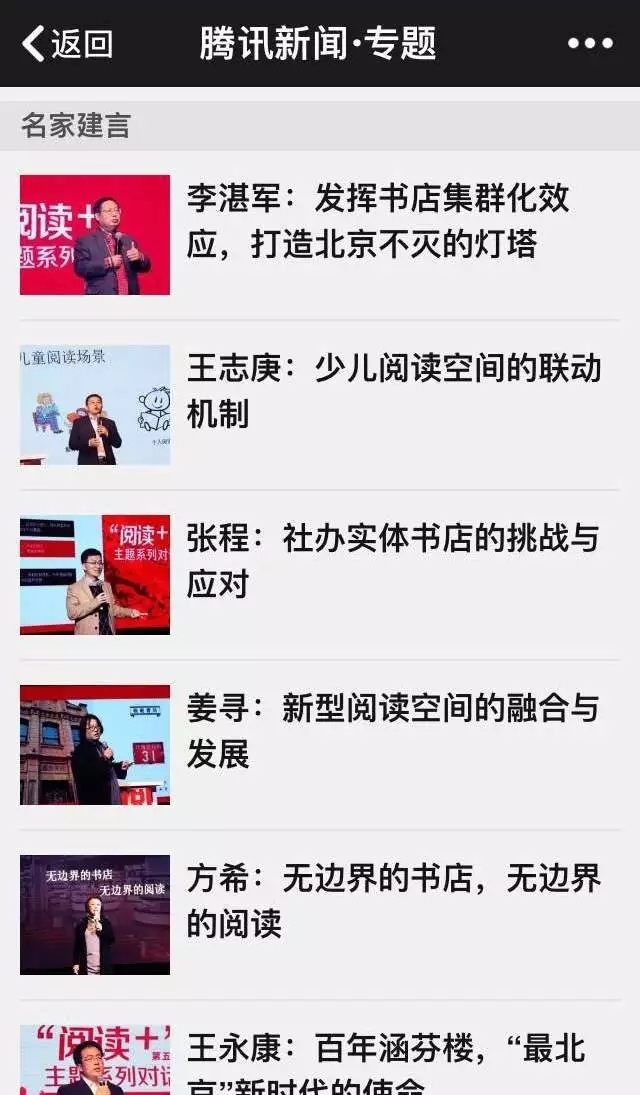The width and height of the screenshot is (640, 1095).
Task: Open 姜寻's article on new reading spaces
Action: 392,730
